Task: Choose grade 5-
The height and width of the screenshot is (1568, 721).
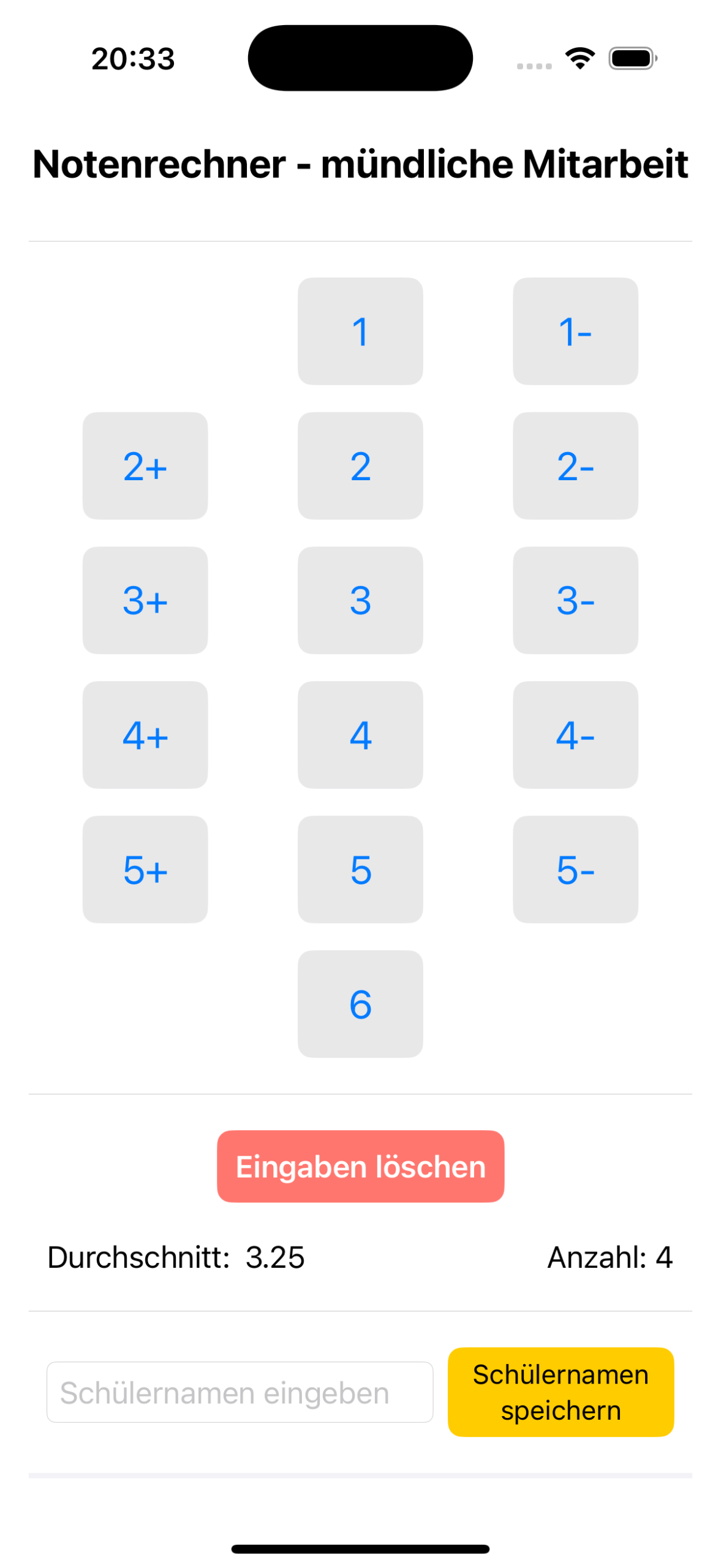Action: [x=575, y=869]
